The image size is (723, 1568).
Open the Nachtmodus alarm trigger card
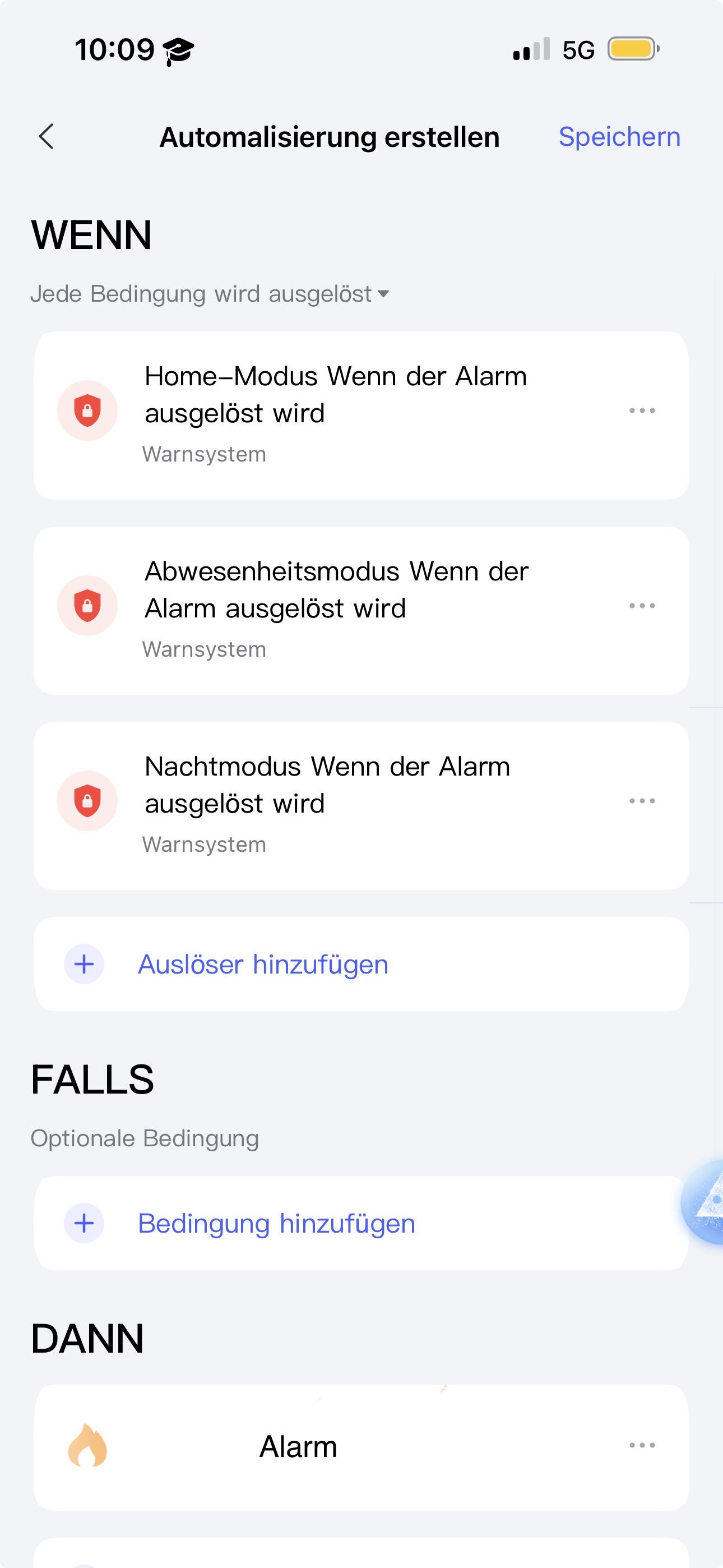coord(335,805)
